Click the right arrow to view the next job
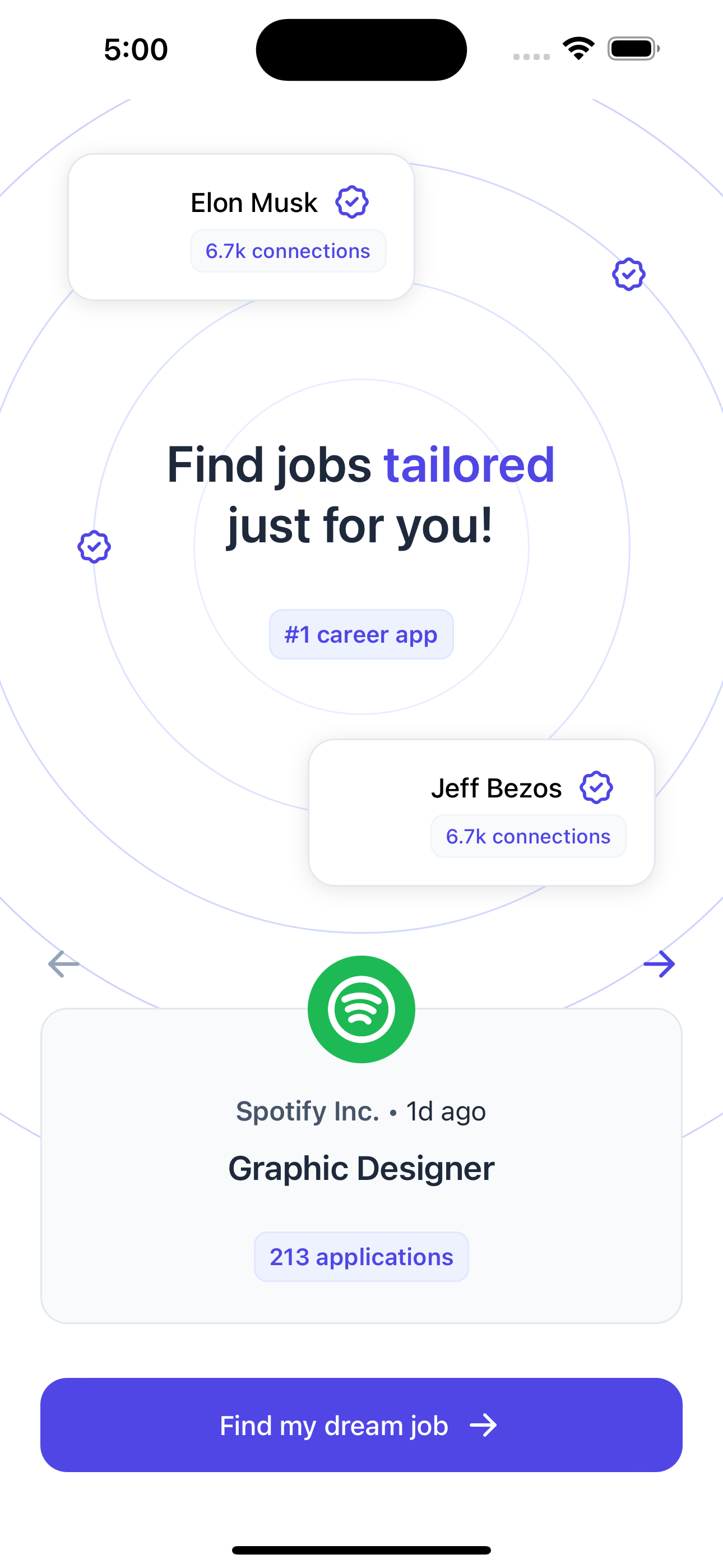 point(660,964)
